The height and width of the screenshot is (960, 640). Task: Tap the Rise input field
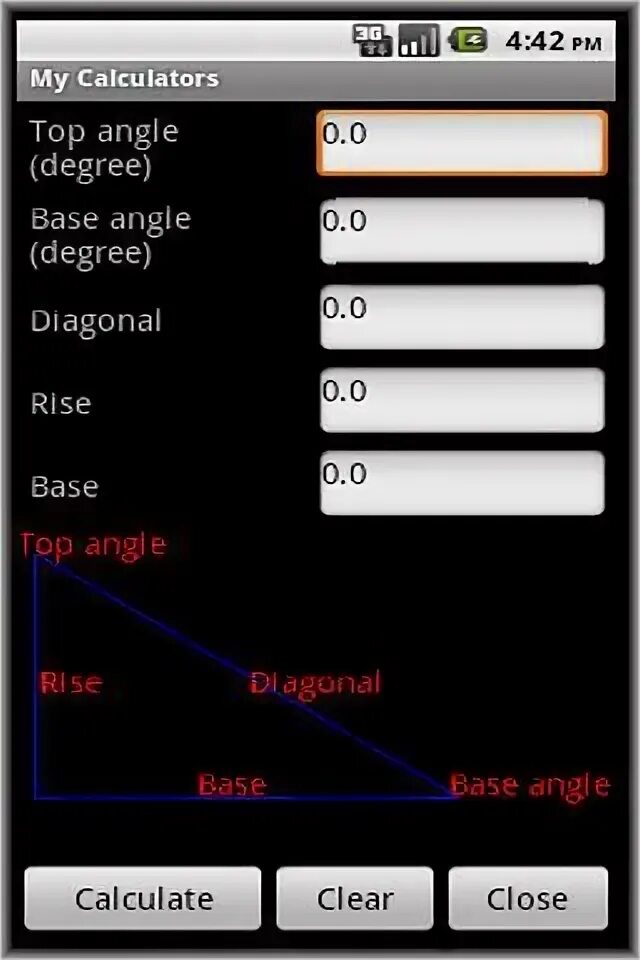[461, 400]
